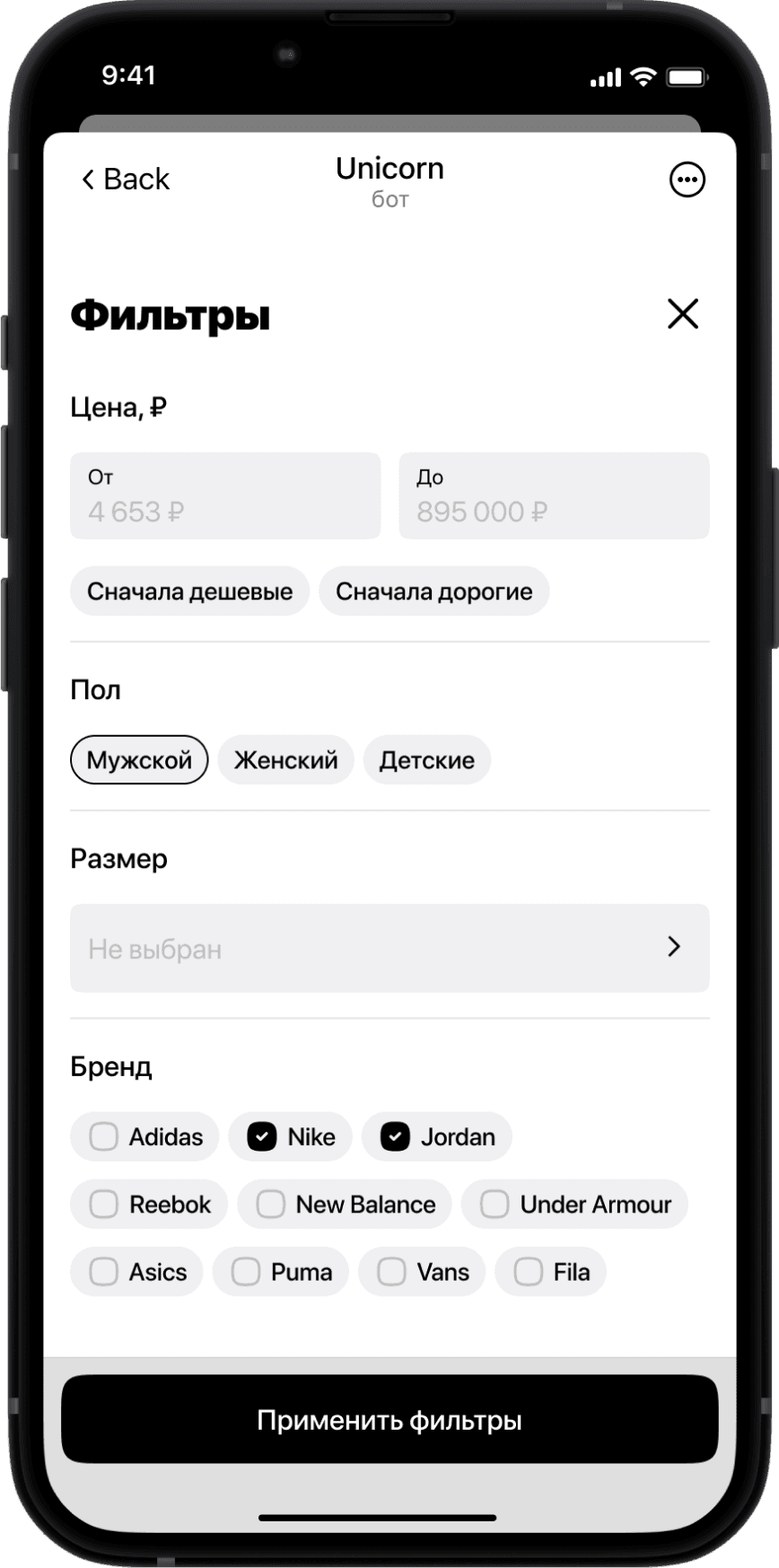
Task: Sort by Сначала дорогие
Action: click(433, 591)
